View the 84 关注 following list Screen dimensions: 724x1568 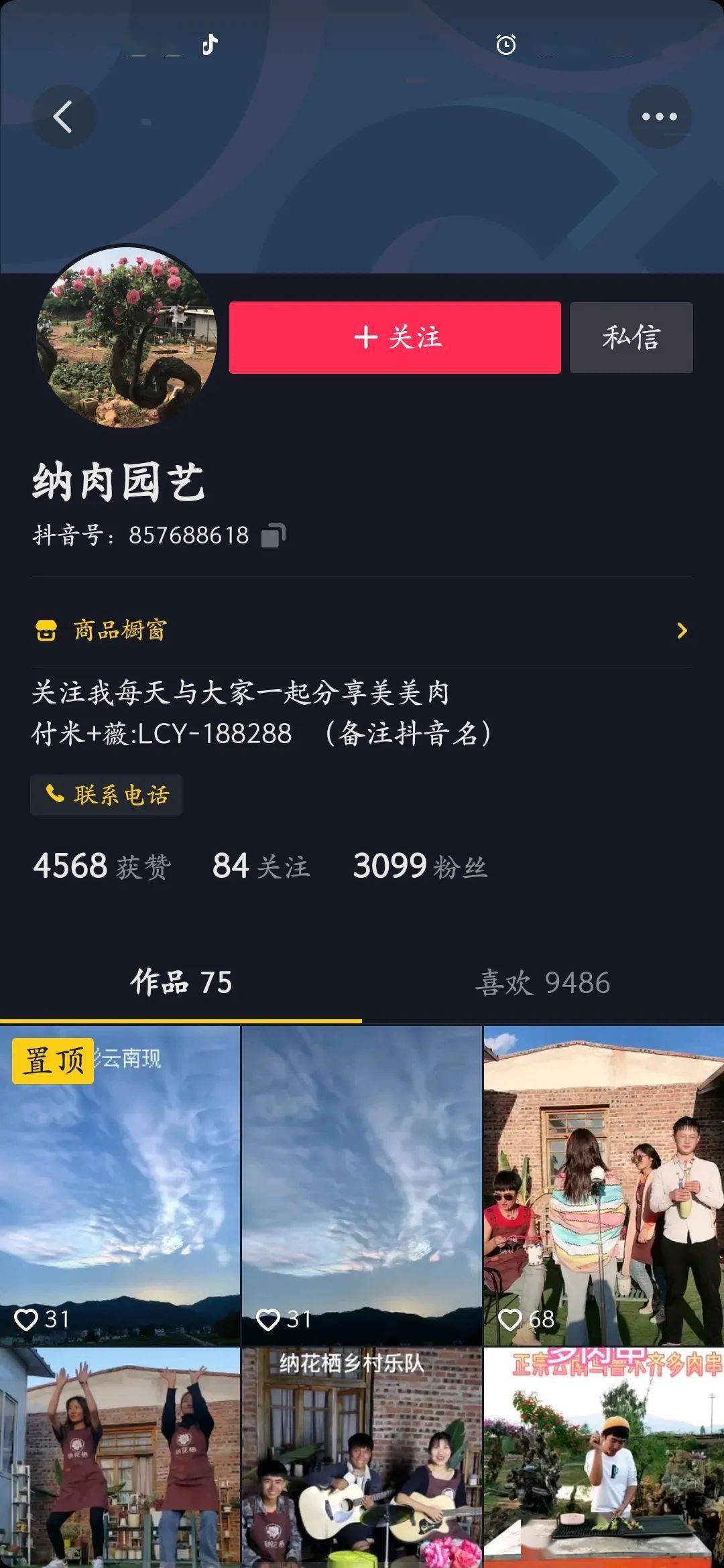261,866
